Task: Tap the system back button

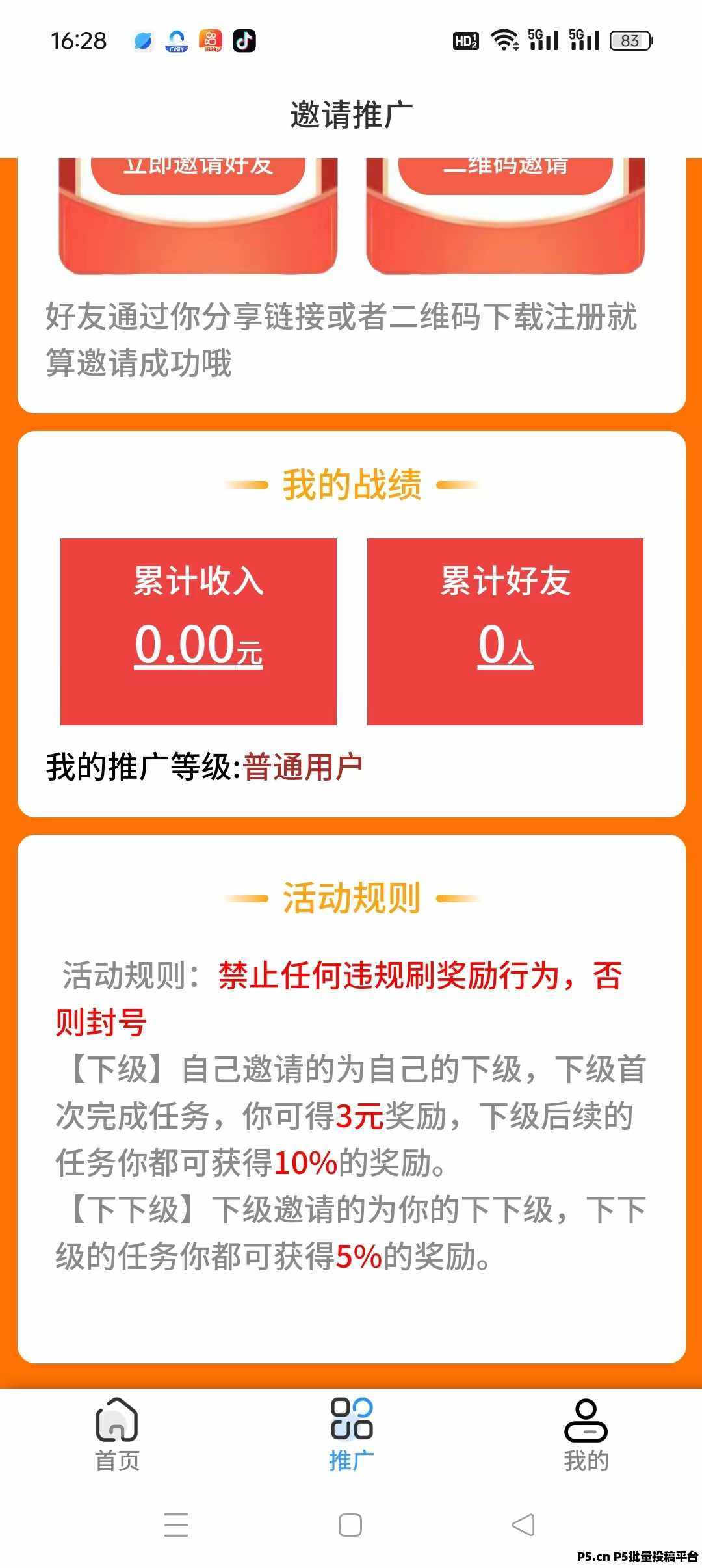Action: (x=523, y=1524)
